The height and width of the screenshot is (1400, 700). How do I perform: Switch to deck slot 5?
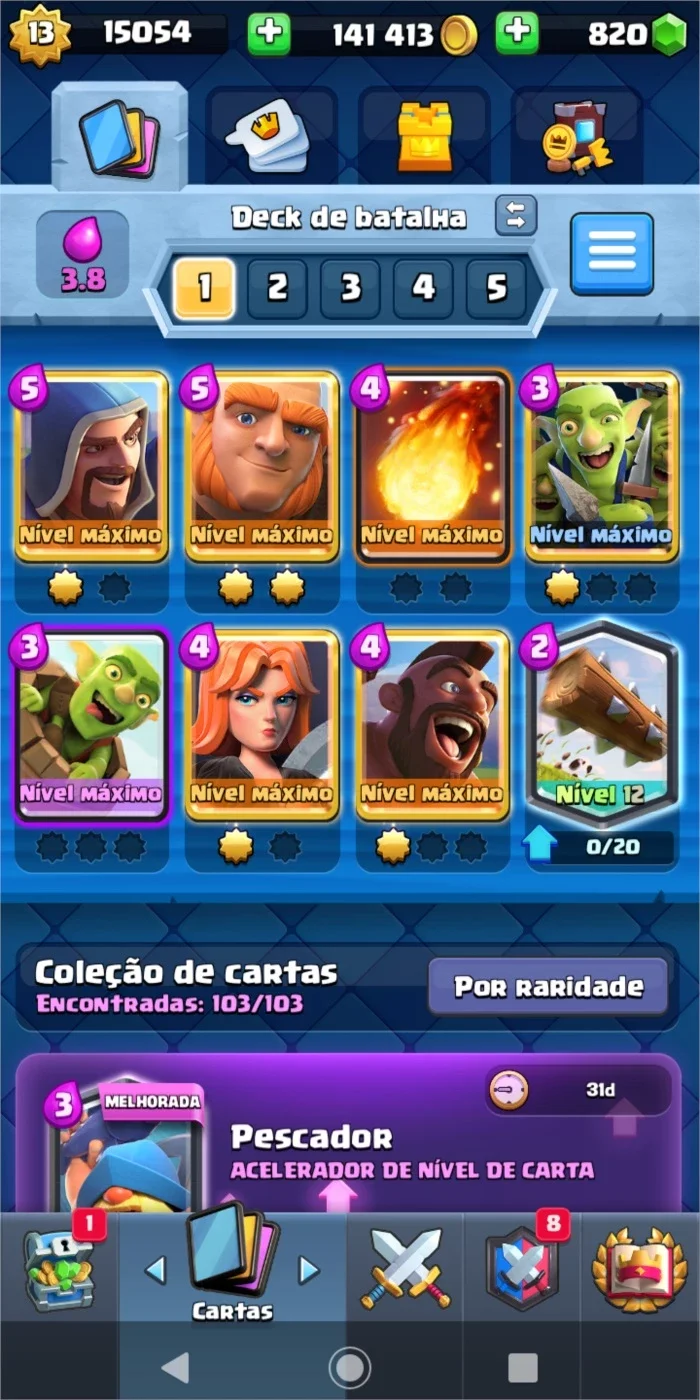coord(496,288)
